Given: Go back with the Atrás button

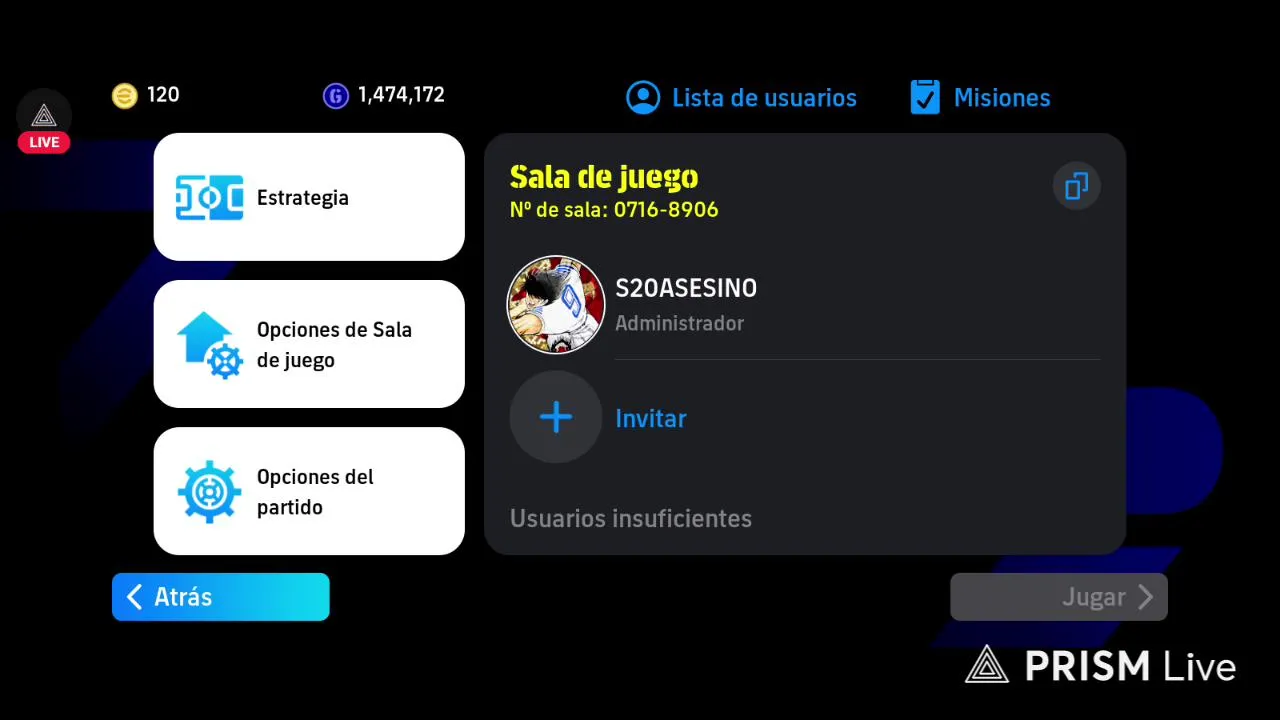Looking at the screenshot, I should tap(220, 597).
